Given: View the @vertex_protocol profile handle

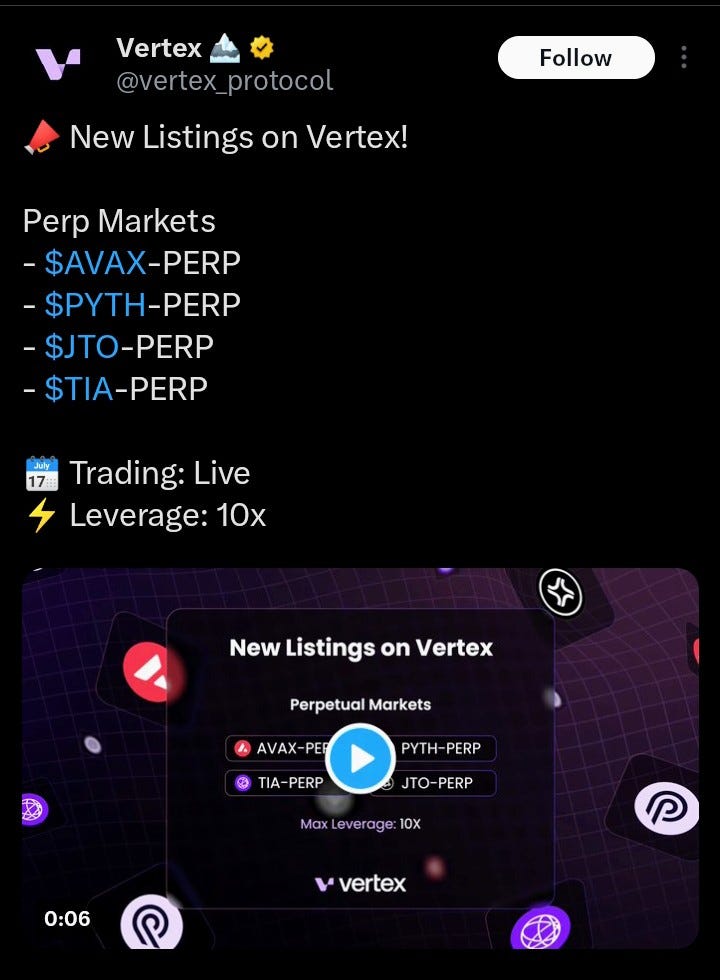Looking at the screenshot, I should 224,80.
